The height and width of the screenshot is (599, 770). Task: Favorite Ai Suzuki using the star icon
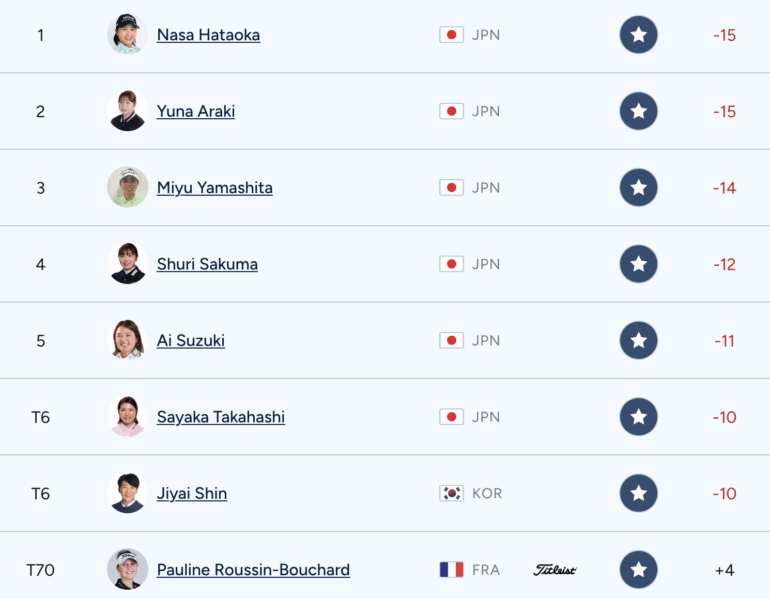click(x=638, y=340)
